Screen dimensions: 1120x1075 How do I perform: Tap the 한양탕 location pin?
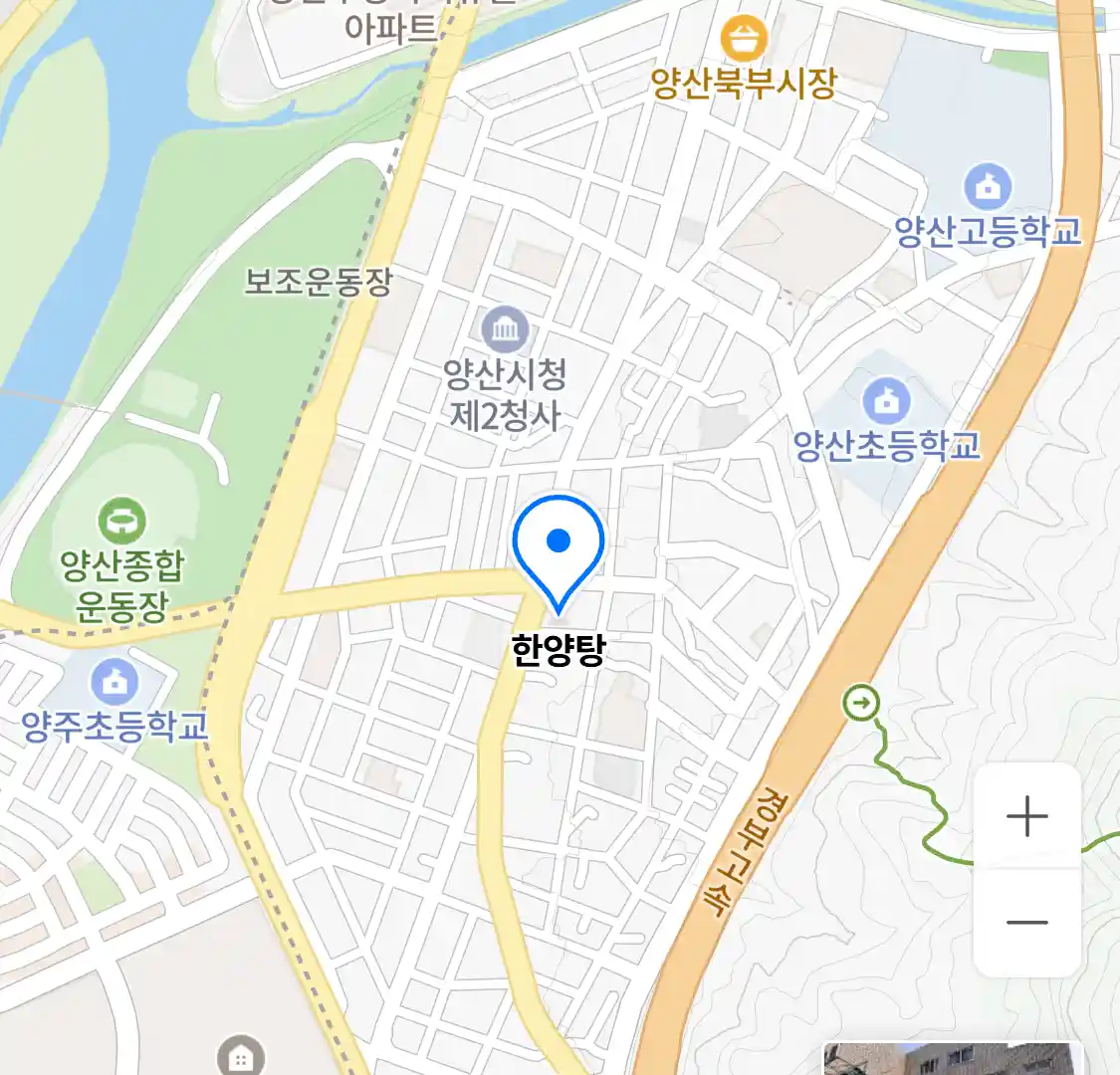coord(559,550)
